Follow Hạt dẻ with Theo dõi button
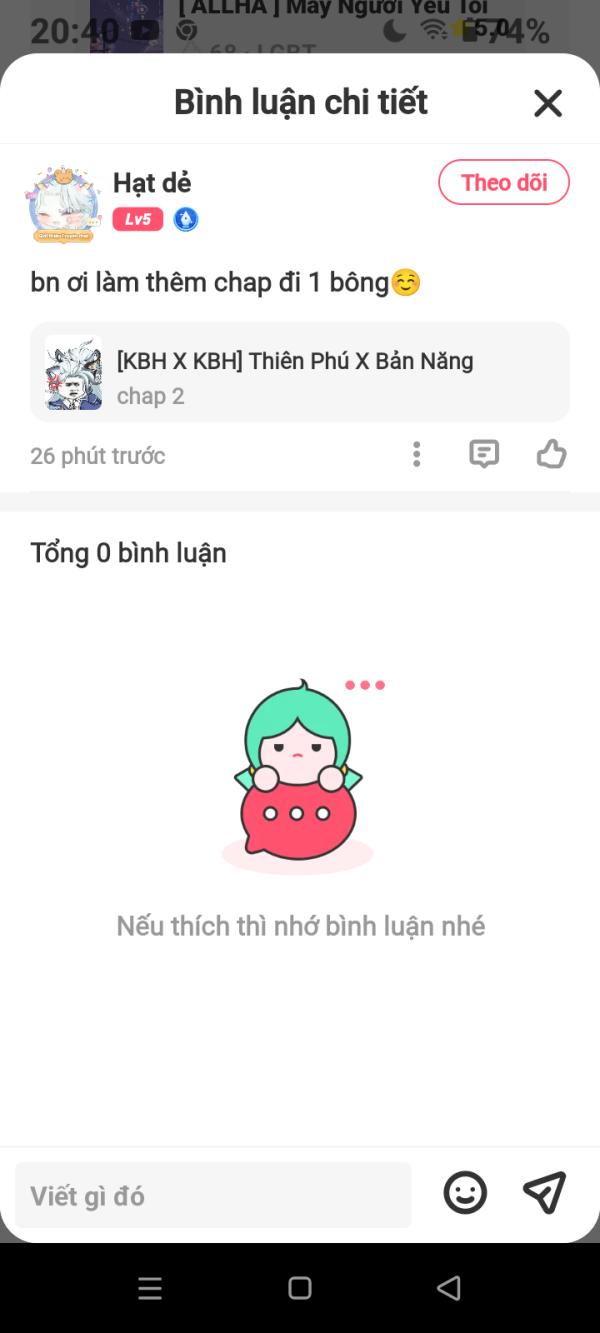The width and height of the screenshot is (600, 1333). pyautogui.click(x=504, y=183)
